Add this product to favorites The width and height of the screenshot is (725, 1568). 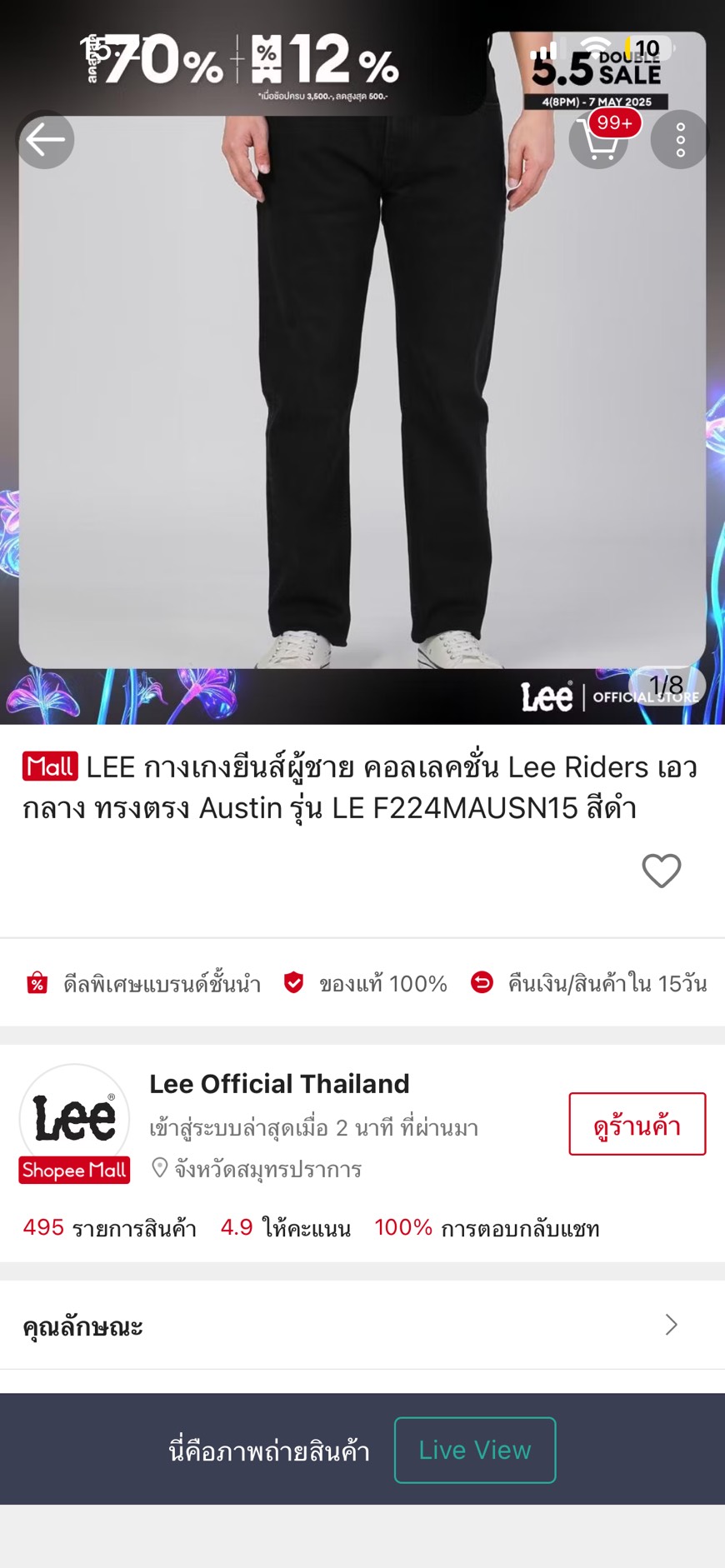click(662, 871)
